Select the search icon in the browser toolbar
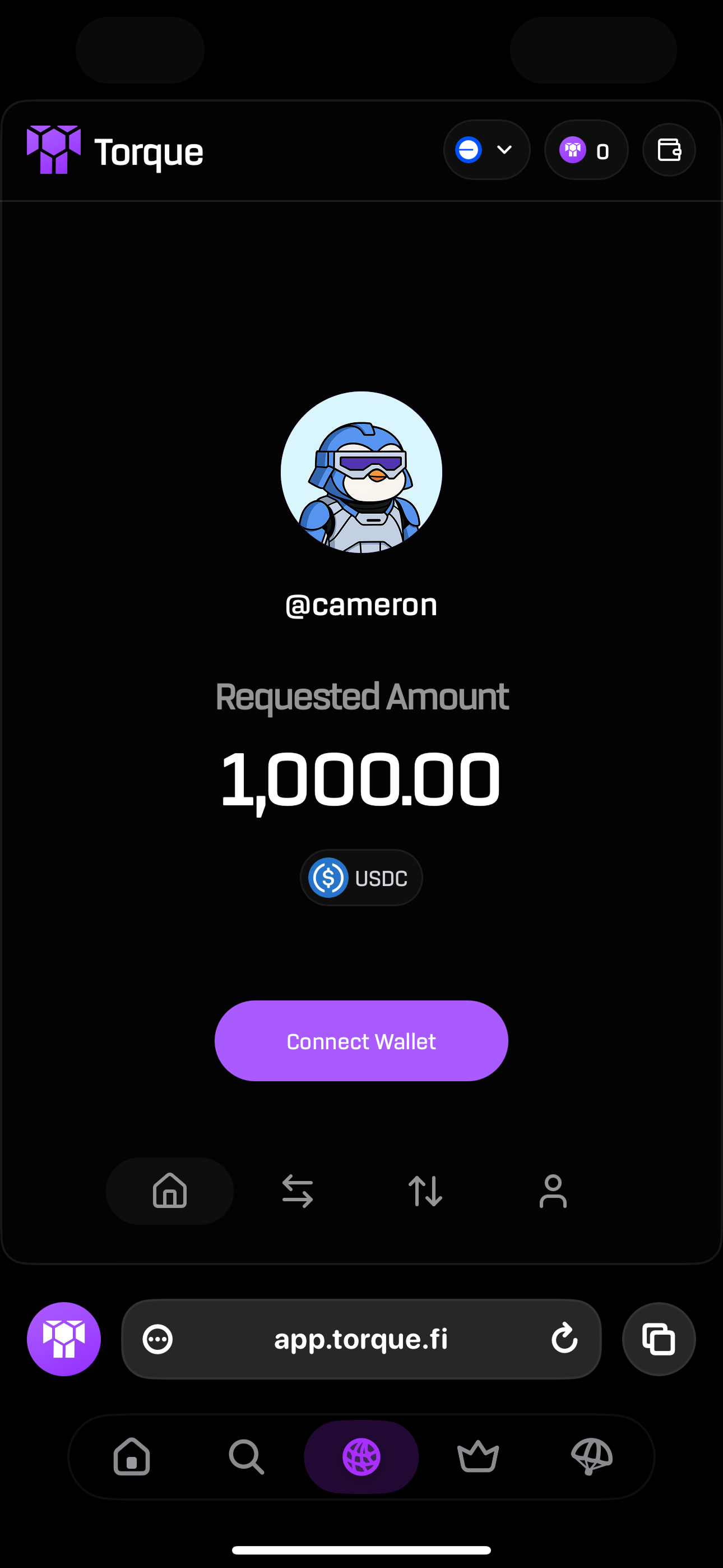The image size is (723, 1568). [246, 1456]
